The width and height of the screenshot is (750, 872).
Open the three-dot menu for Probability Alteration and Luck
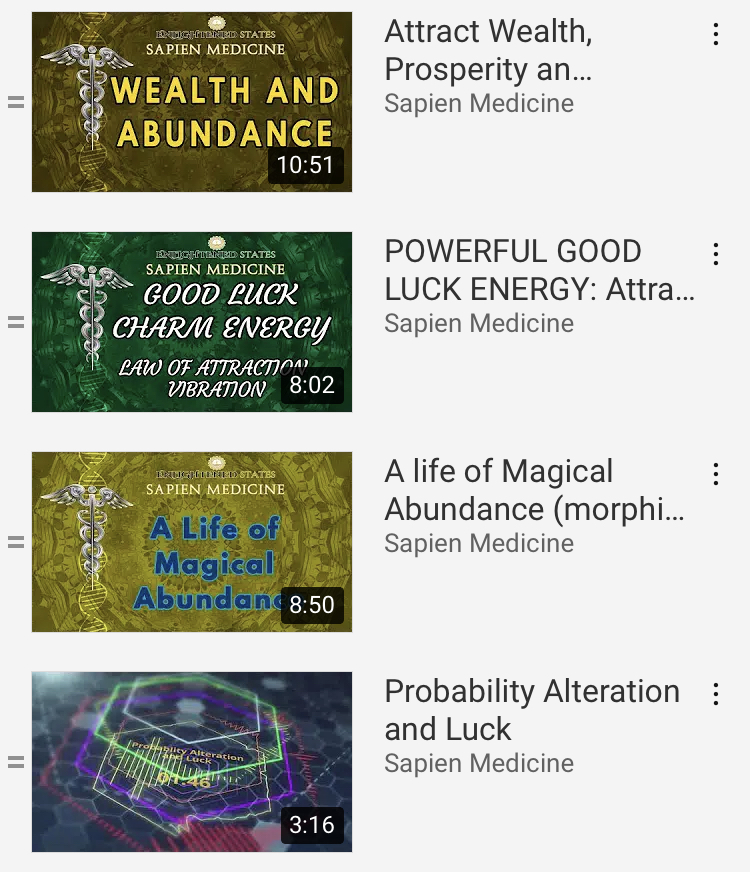(x=716, y=695)
